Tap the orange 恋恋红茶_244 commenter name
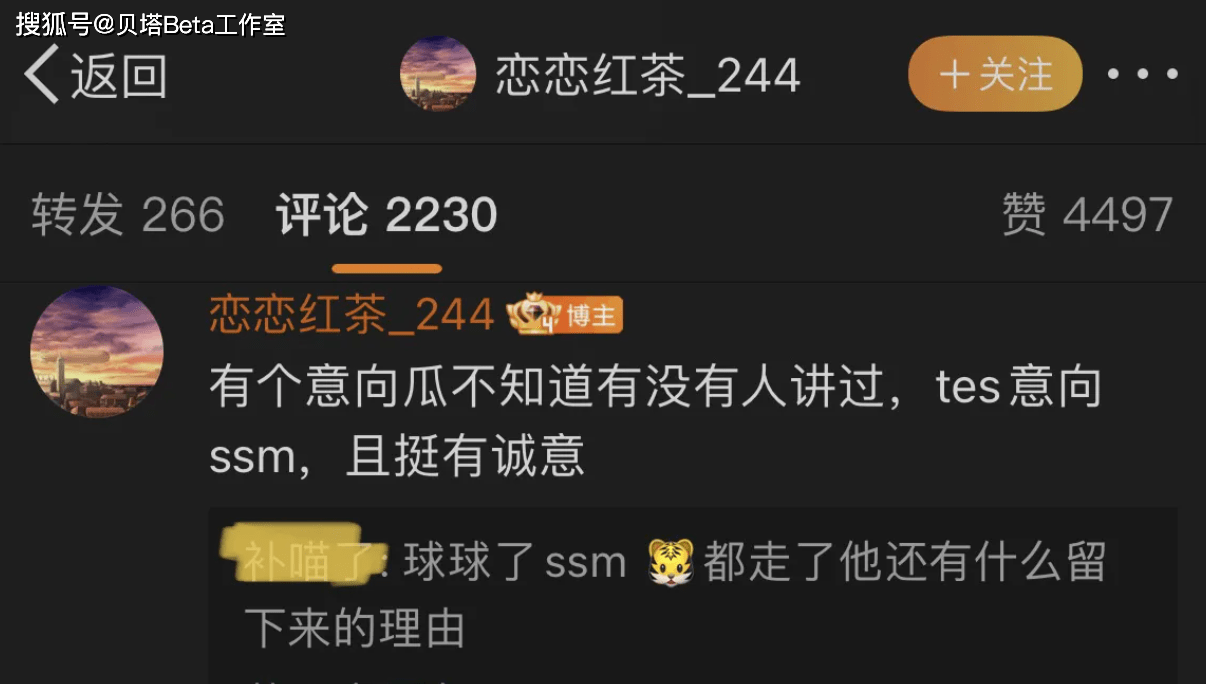The image size is (1206, 684). [352, 316]
